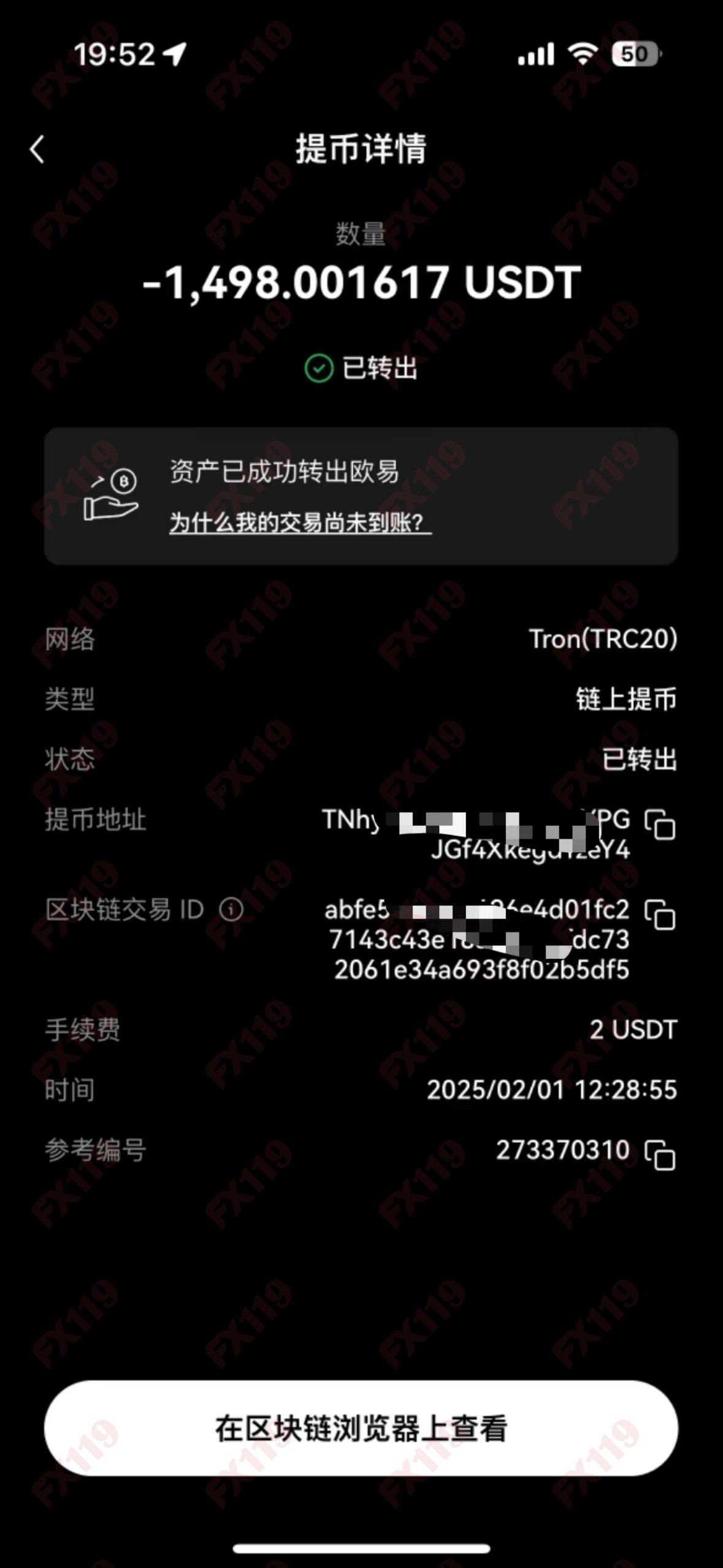The height and width of the screenshot is (1568, 723).
Task: Copy the reference number 273370310
Action: 660,1155
